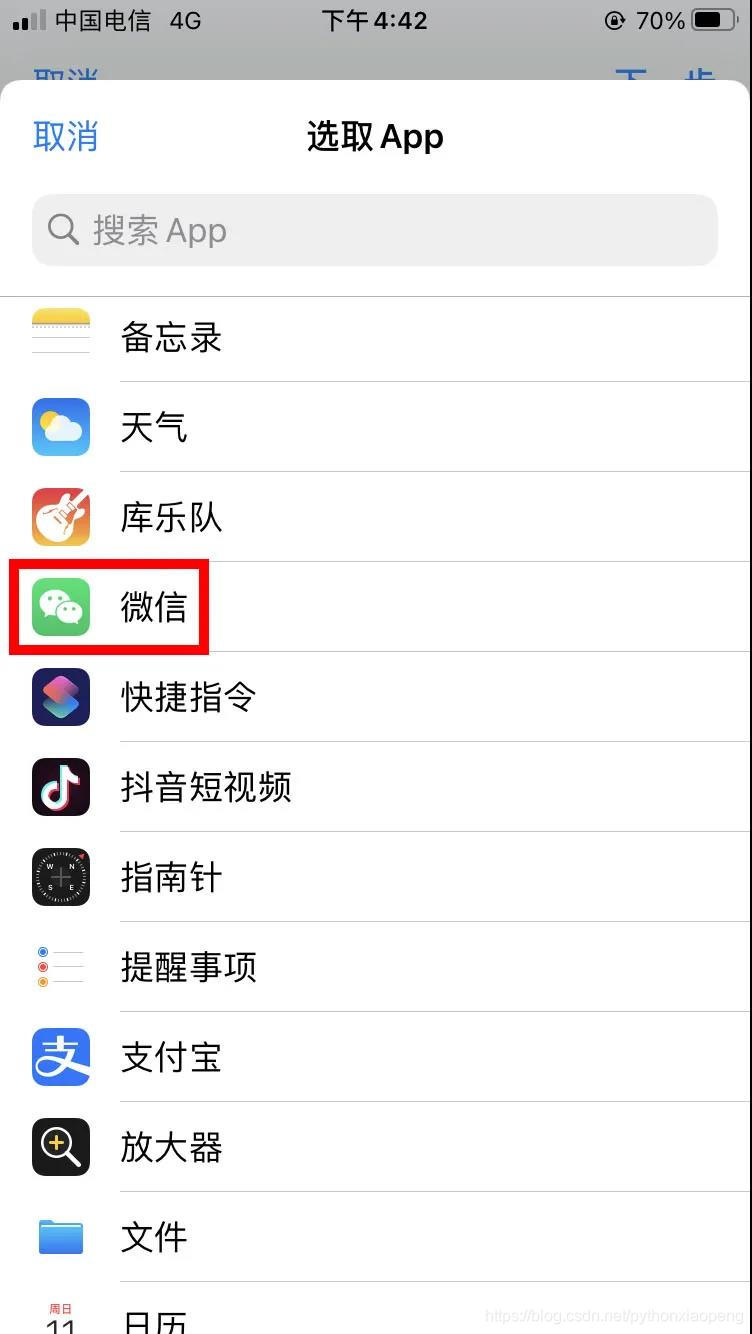
Task: Choose the 日历 app
Action: coord(154,1318)
